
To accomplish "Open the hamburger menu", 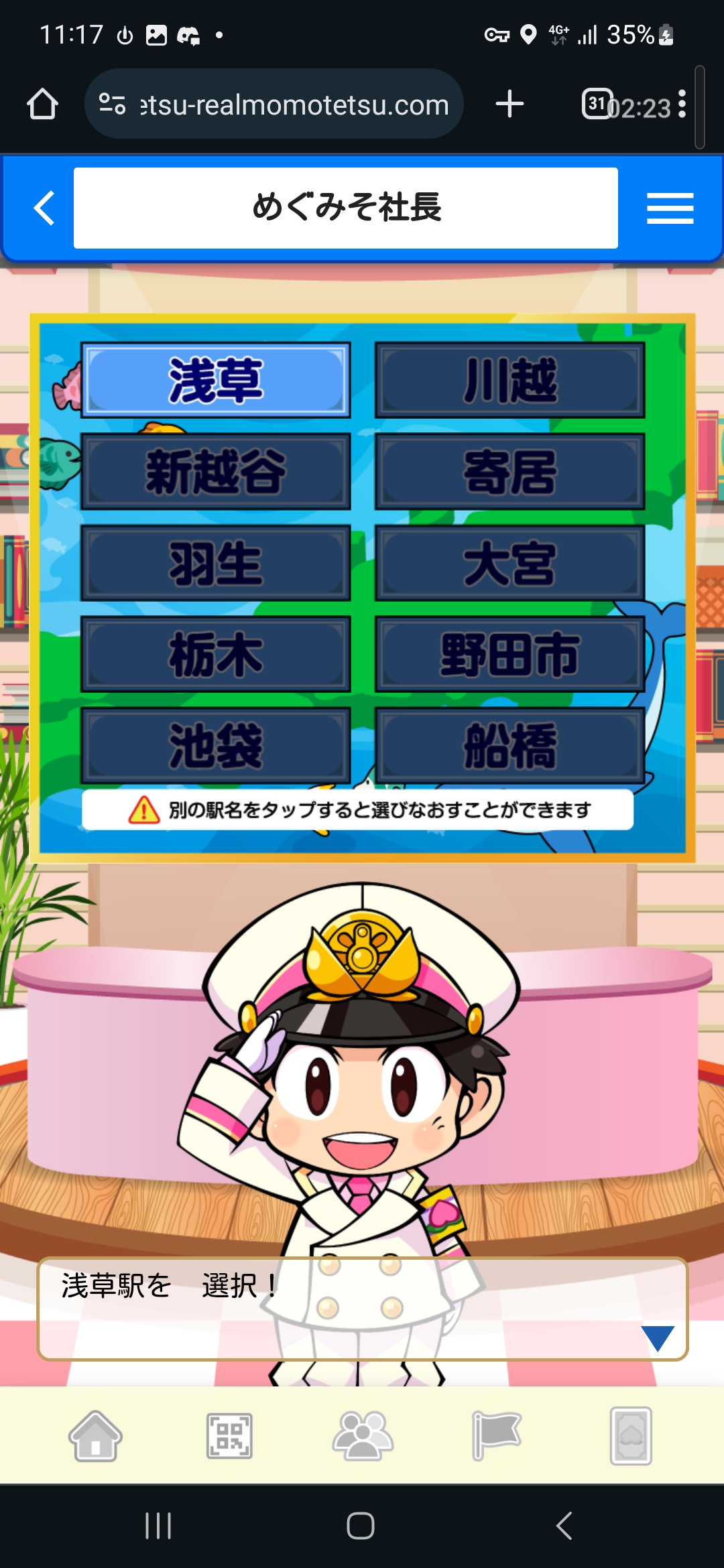I will pyautogui.click(x=670, y=208).
